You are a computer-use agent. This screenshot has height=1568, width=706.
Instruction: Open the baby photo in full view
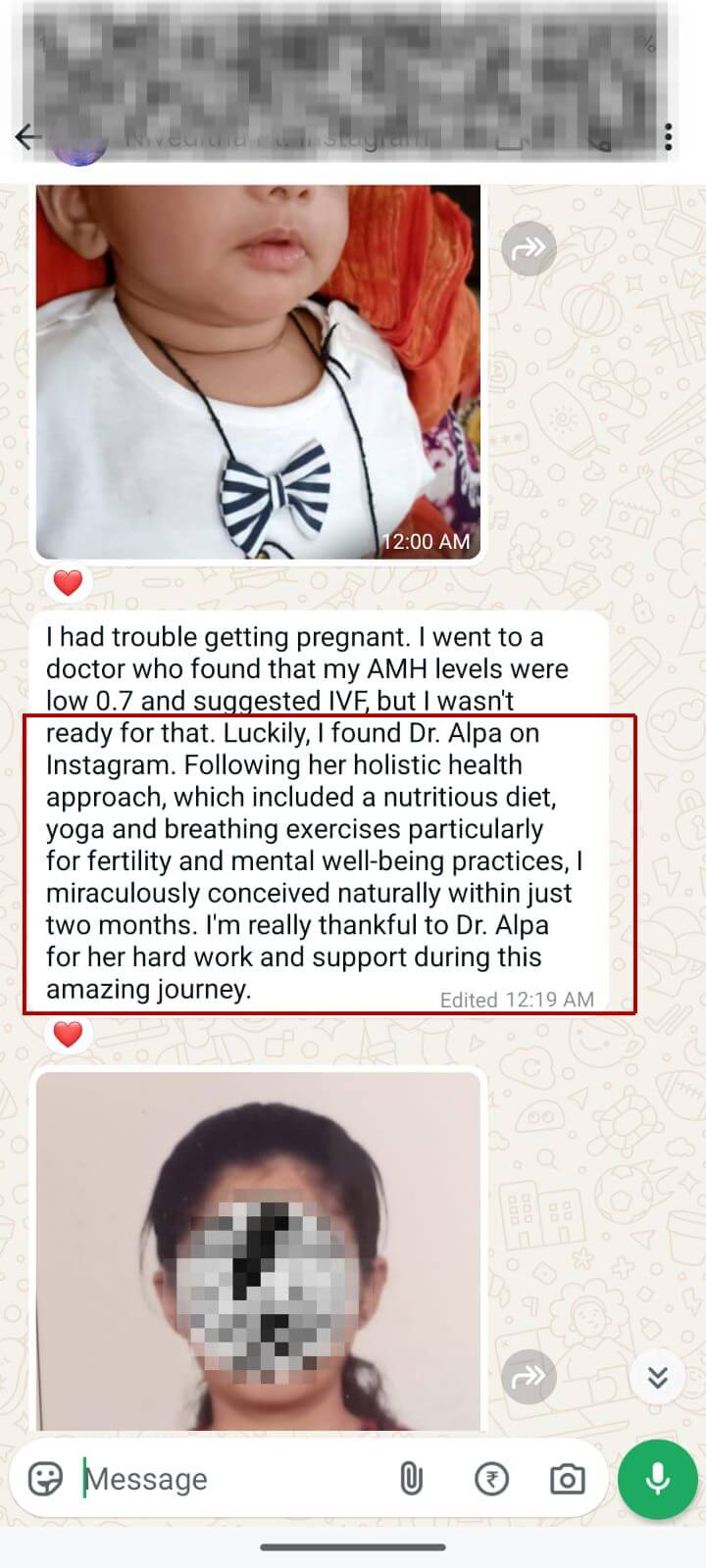pyautogui.click(x=258, y=370)
